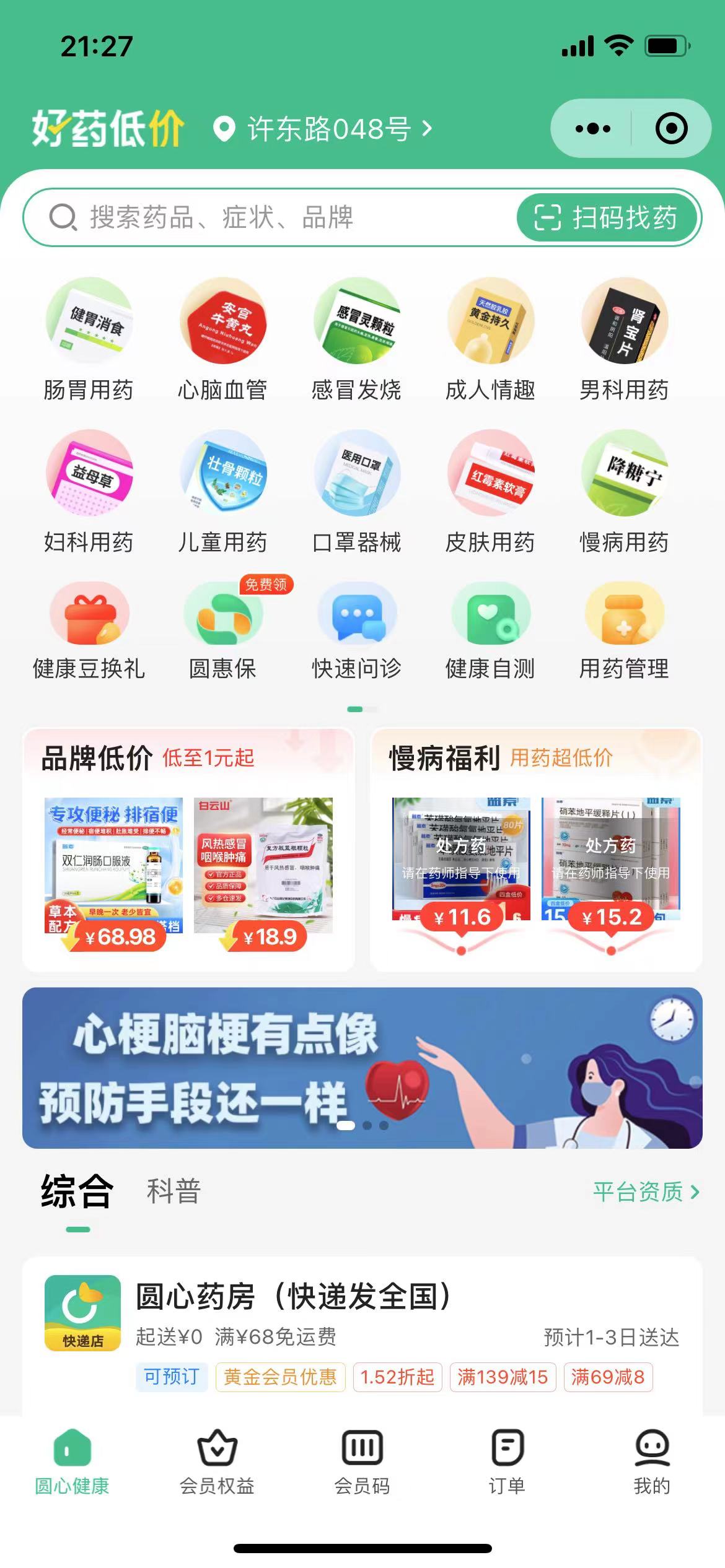This screenshot has width=725, height=1568.
Task: Browse 感冒发烧 medicines
Action: (x=356, y=341)
